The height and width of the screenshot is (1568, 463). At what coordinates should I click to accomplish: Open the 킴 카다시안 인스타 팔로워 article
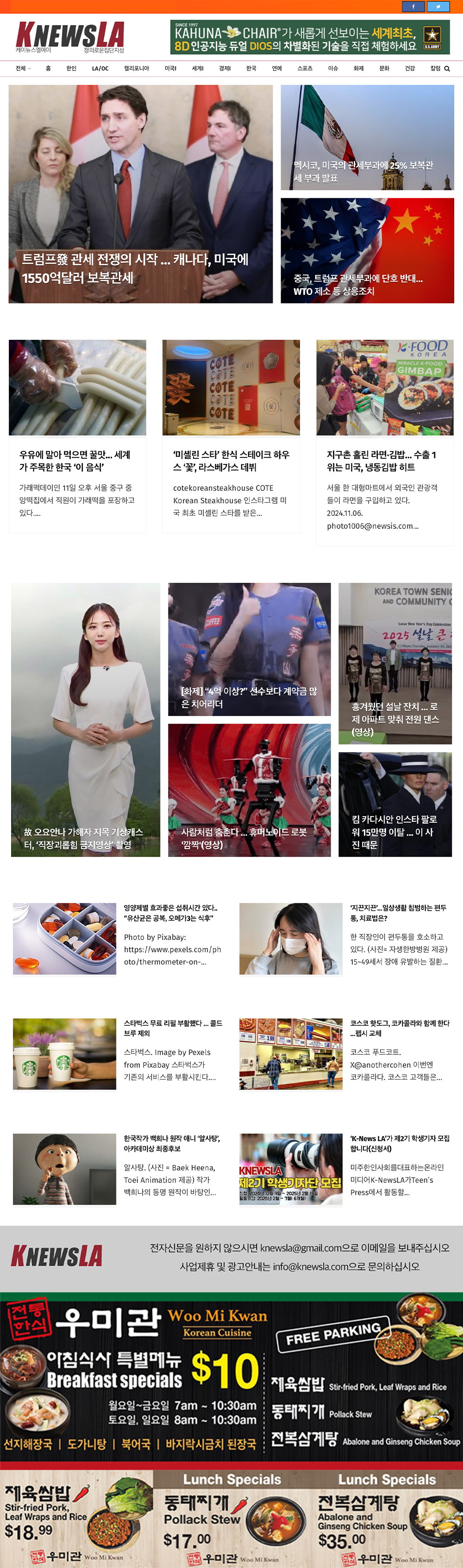(394, 832)
